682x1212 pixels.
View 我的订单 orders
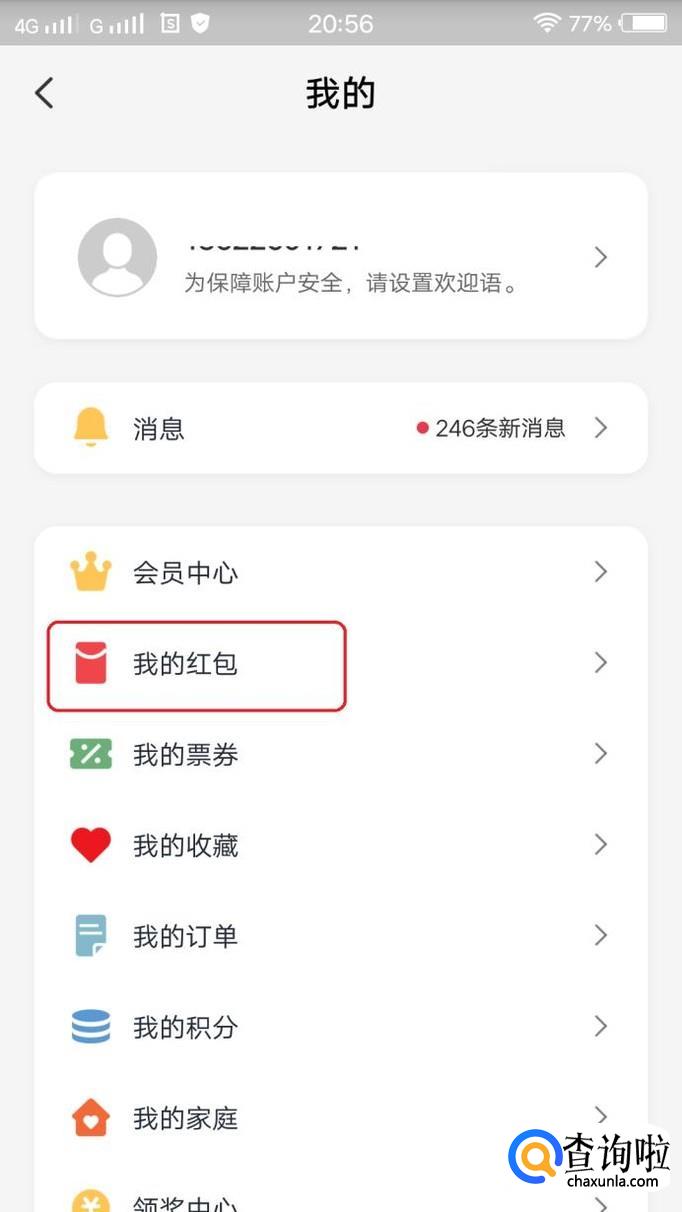[x=340, y=936]
